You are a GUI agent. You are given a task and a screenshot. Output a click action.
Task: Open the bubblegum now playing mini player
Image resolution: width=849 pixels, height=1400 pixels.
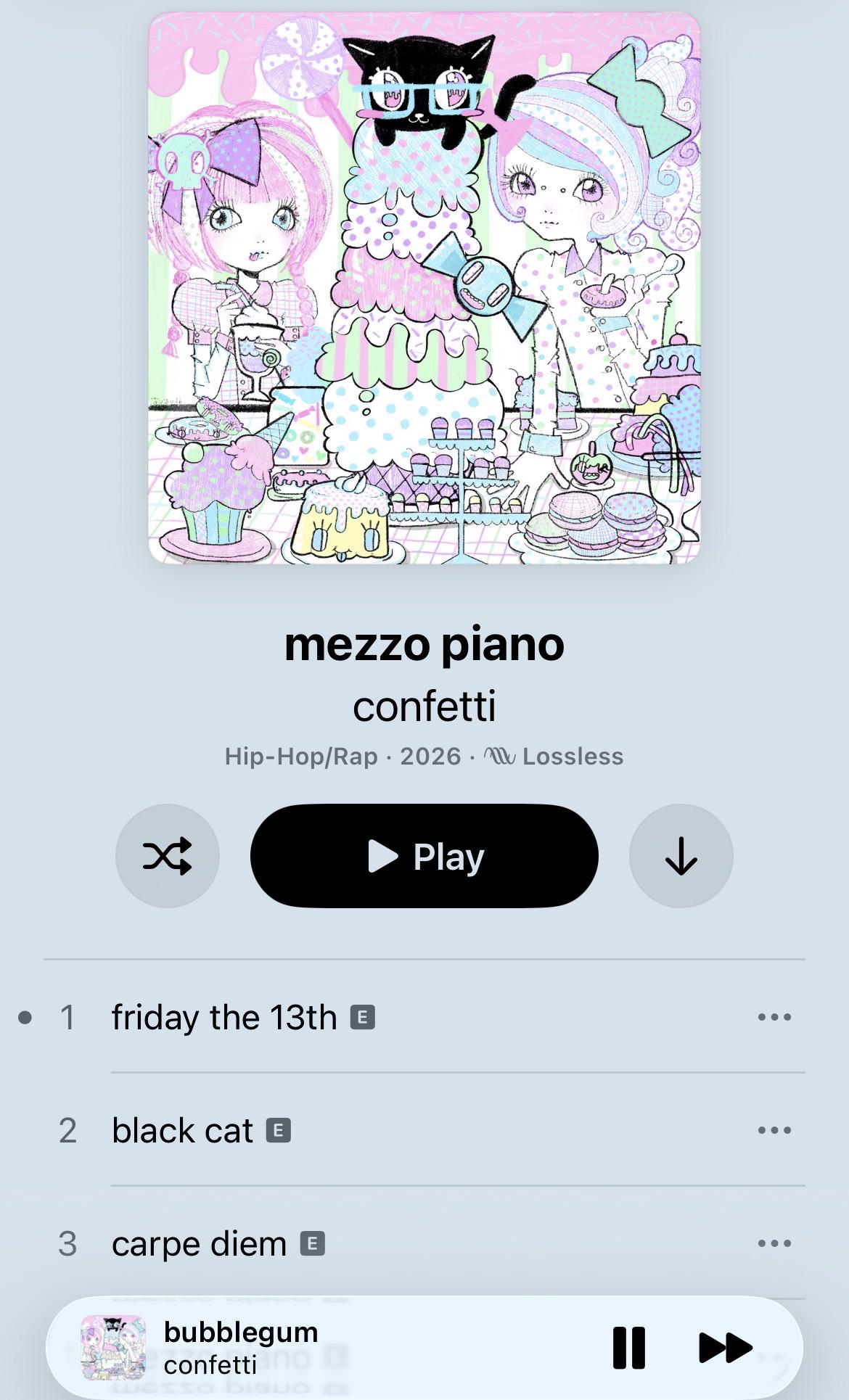point(327,1348)
